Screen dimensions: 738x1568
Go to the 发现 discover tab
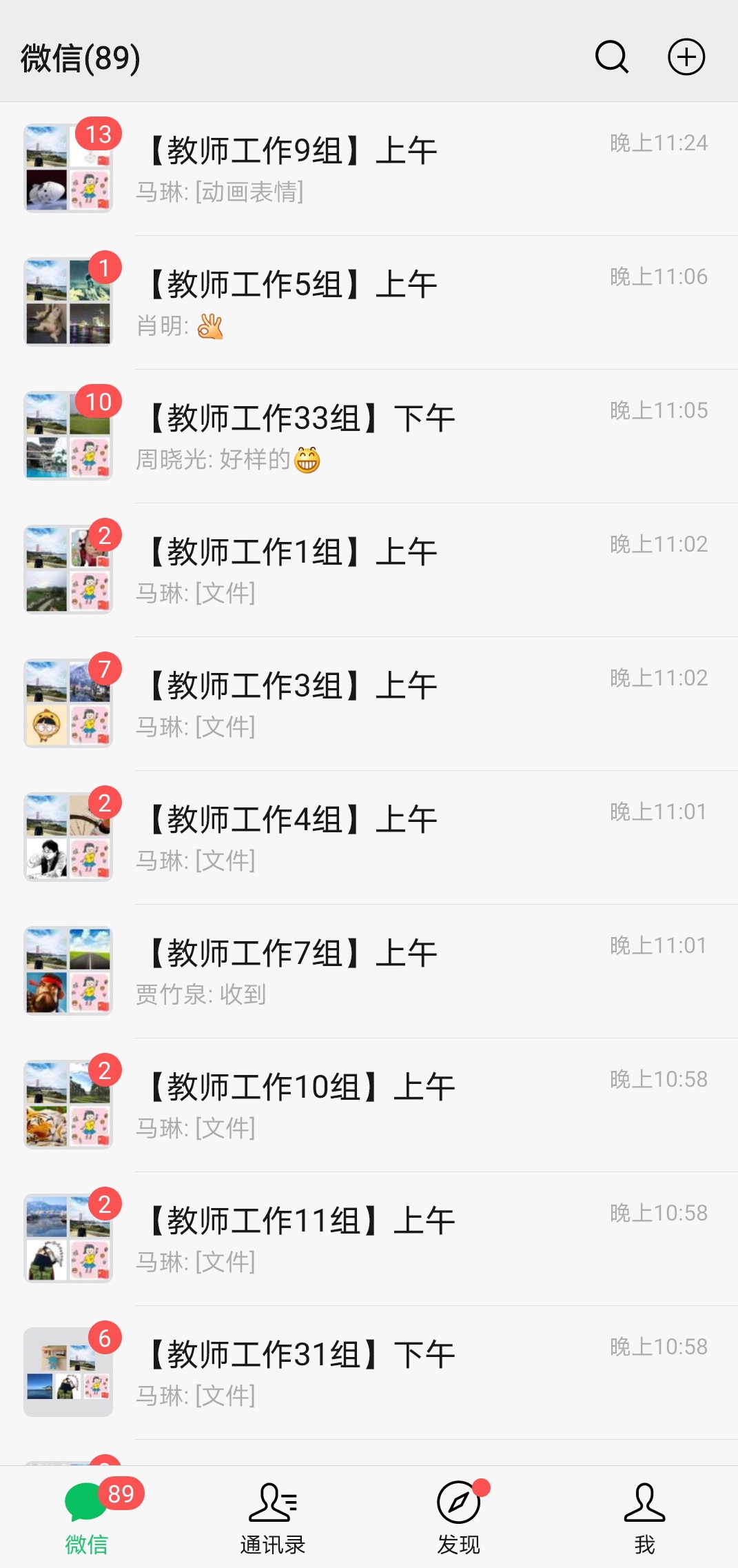(459, 1517)
